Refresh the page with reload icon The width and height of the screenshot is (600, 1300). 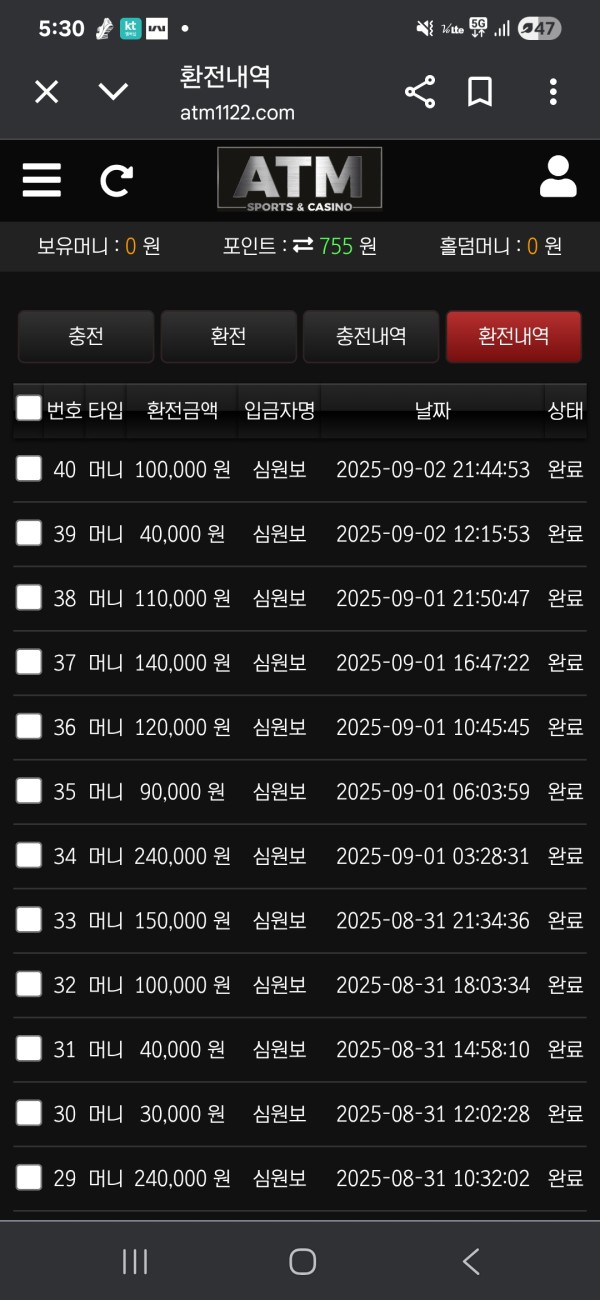pos(117,180)
